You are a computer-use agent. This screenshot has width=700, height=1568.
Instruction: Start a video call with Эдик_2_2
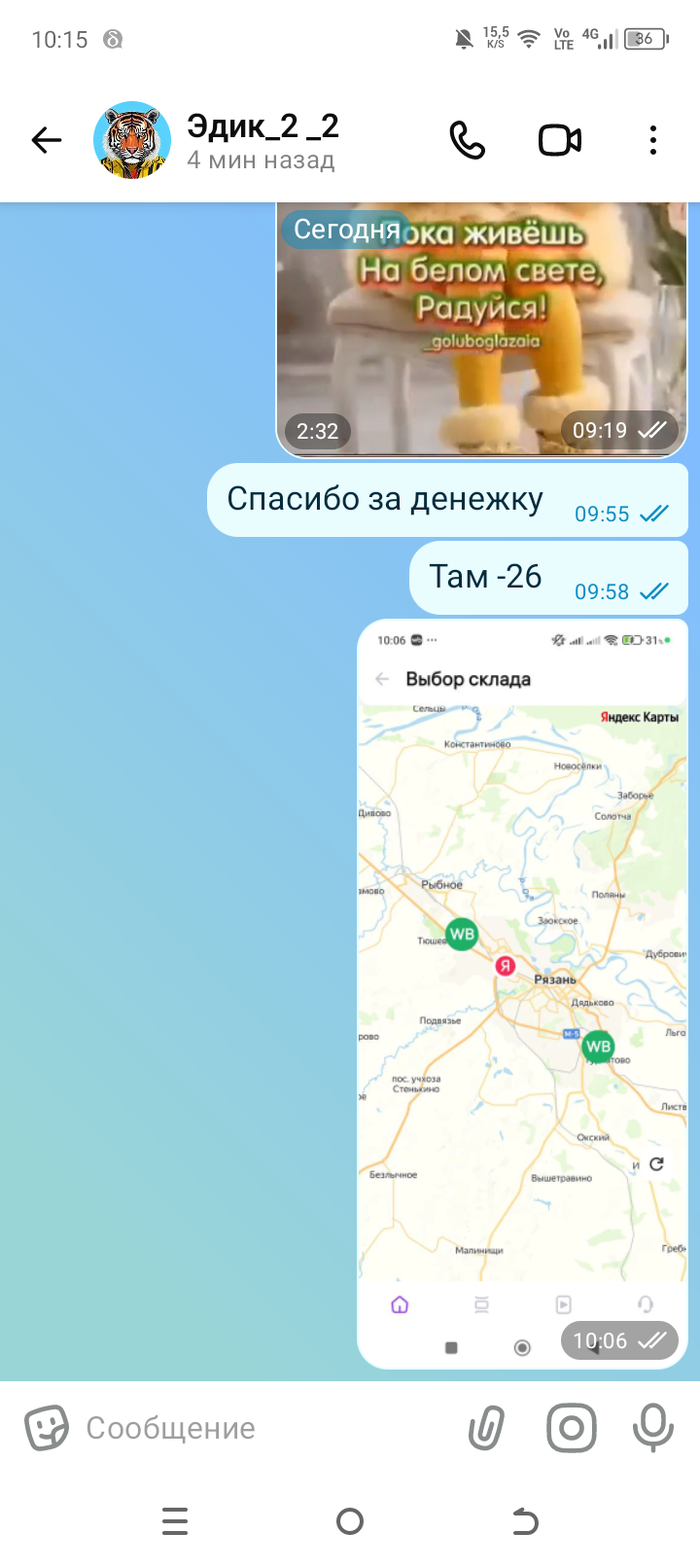tap(560, 141)
